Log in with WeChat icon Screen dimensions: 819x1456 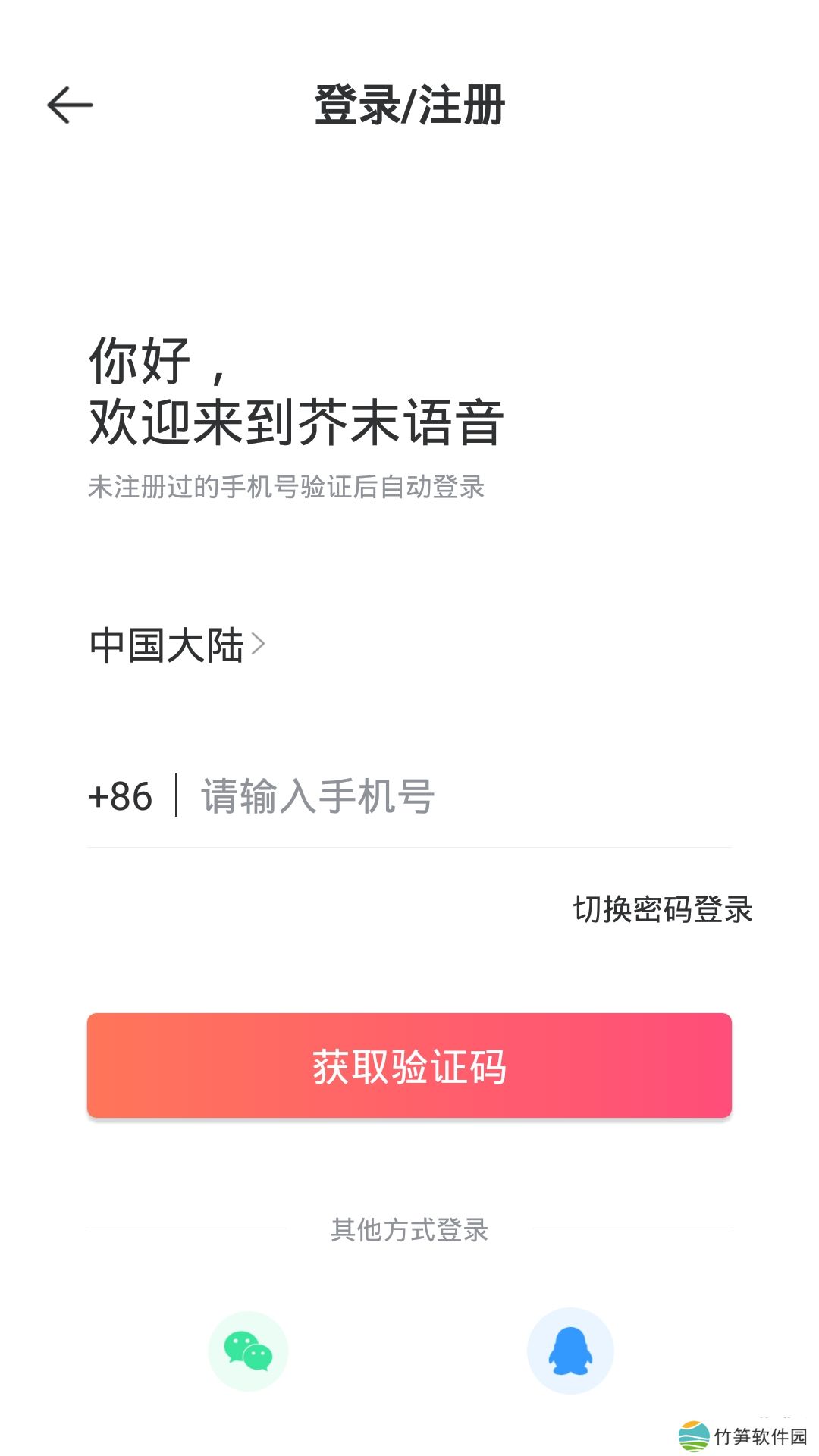click(x=248, y=1351)
